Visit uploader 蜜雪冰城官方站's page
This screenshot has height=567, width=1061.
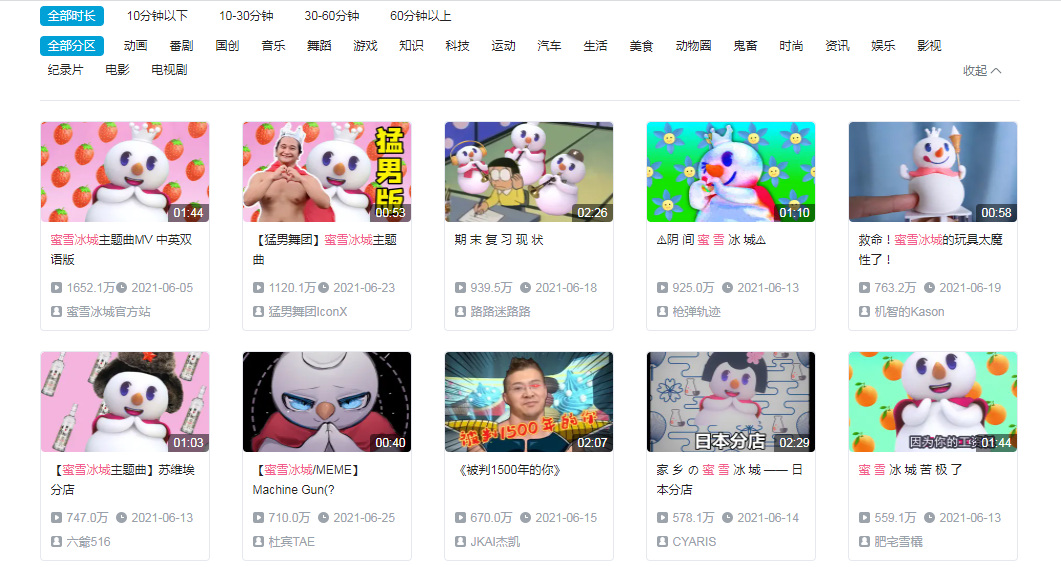click(x=108, y=312)
